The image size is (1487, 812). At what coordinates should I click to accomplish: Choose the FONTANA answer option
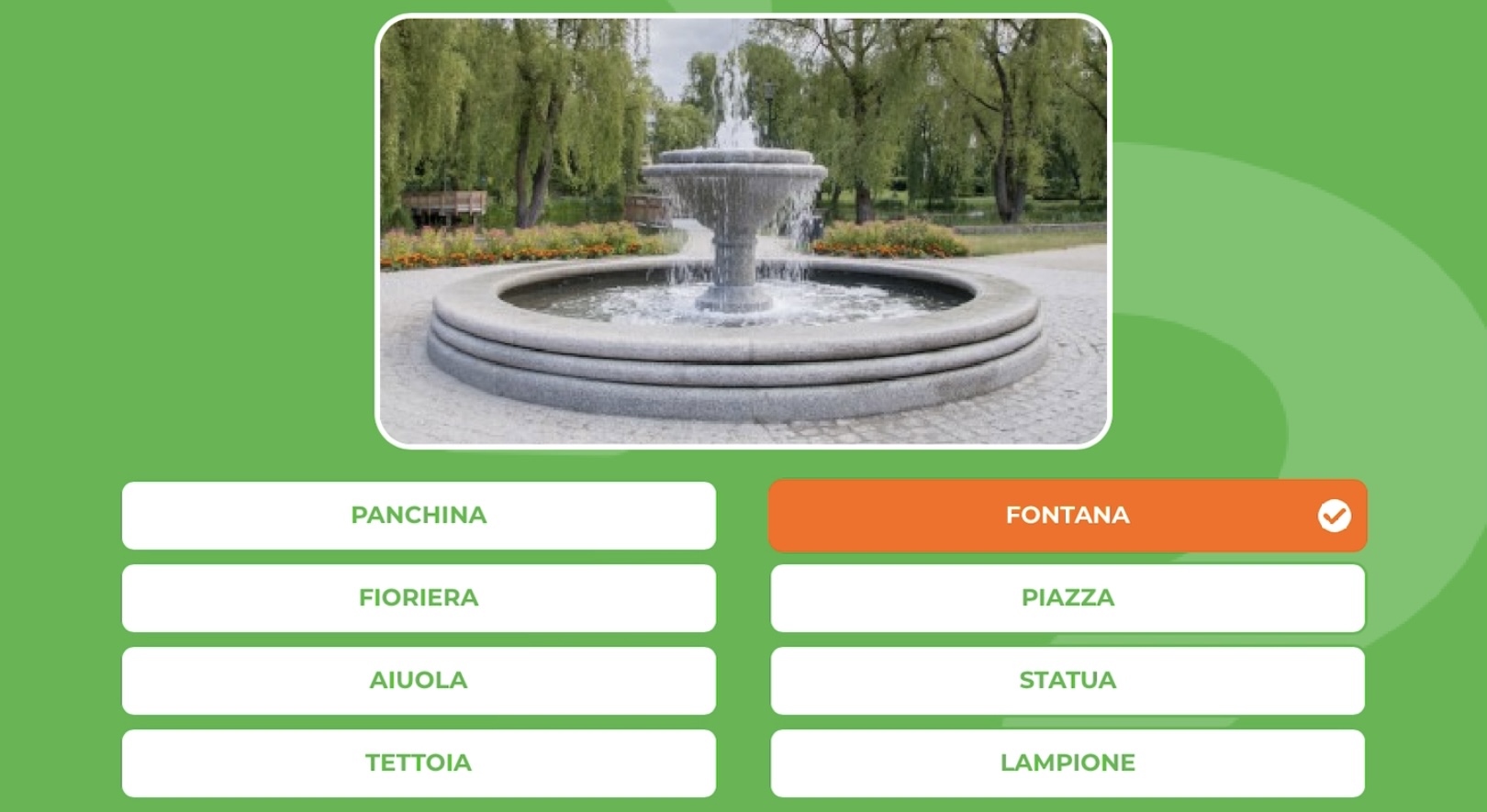coord(1067,516)
